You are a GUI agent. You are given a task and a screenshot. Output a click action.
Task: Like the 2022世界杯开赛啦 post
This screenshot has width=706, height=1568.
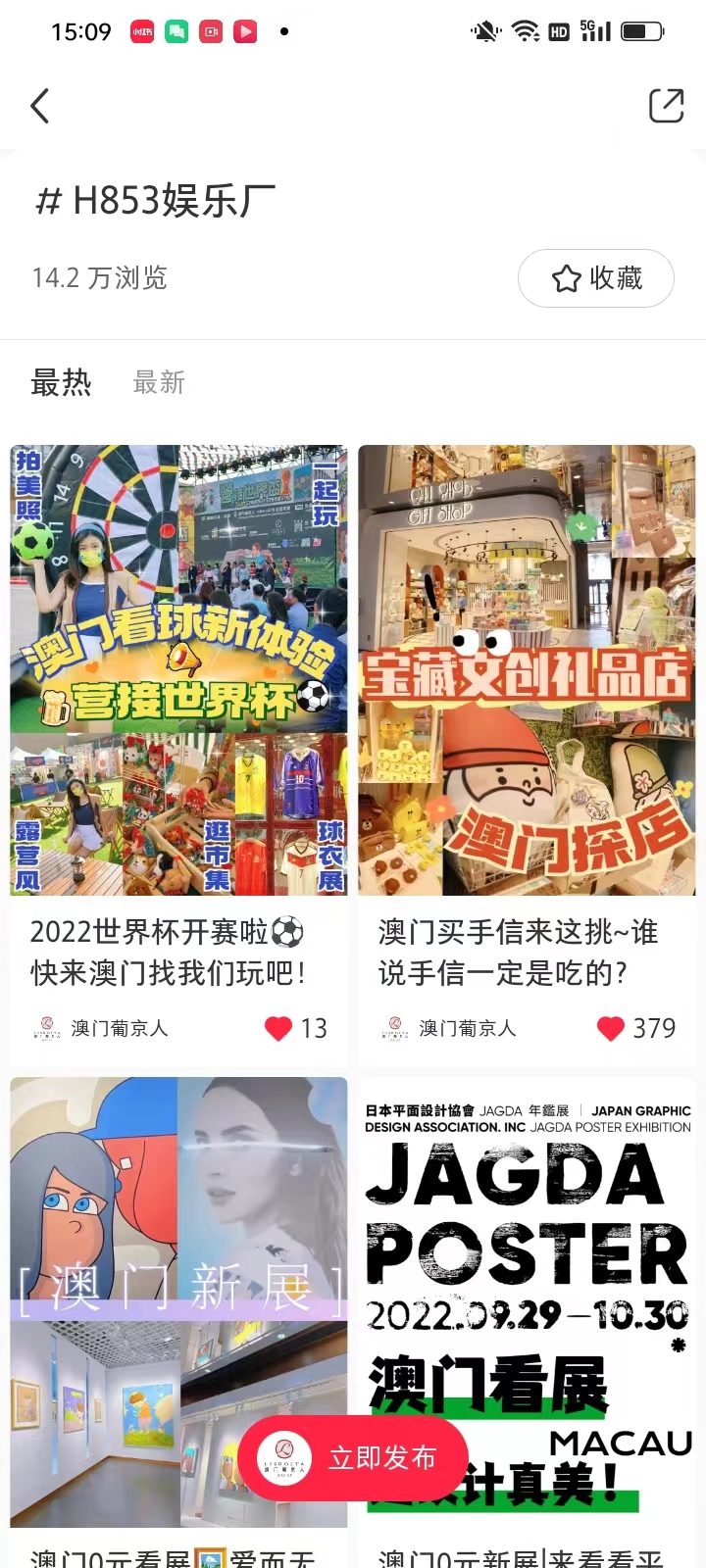(x=279, y=1028)
